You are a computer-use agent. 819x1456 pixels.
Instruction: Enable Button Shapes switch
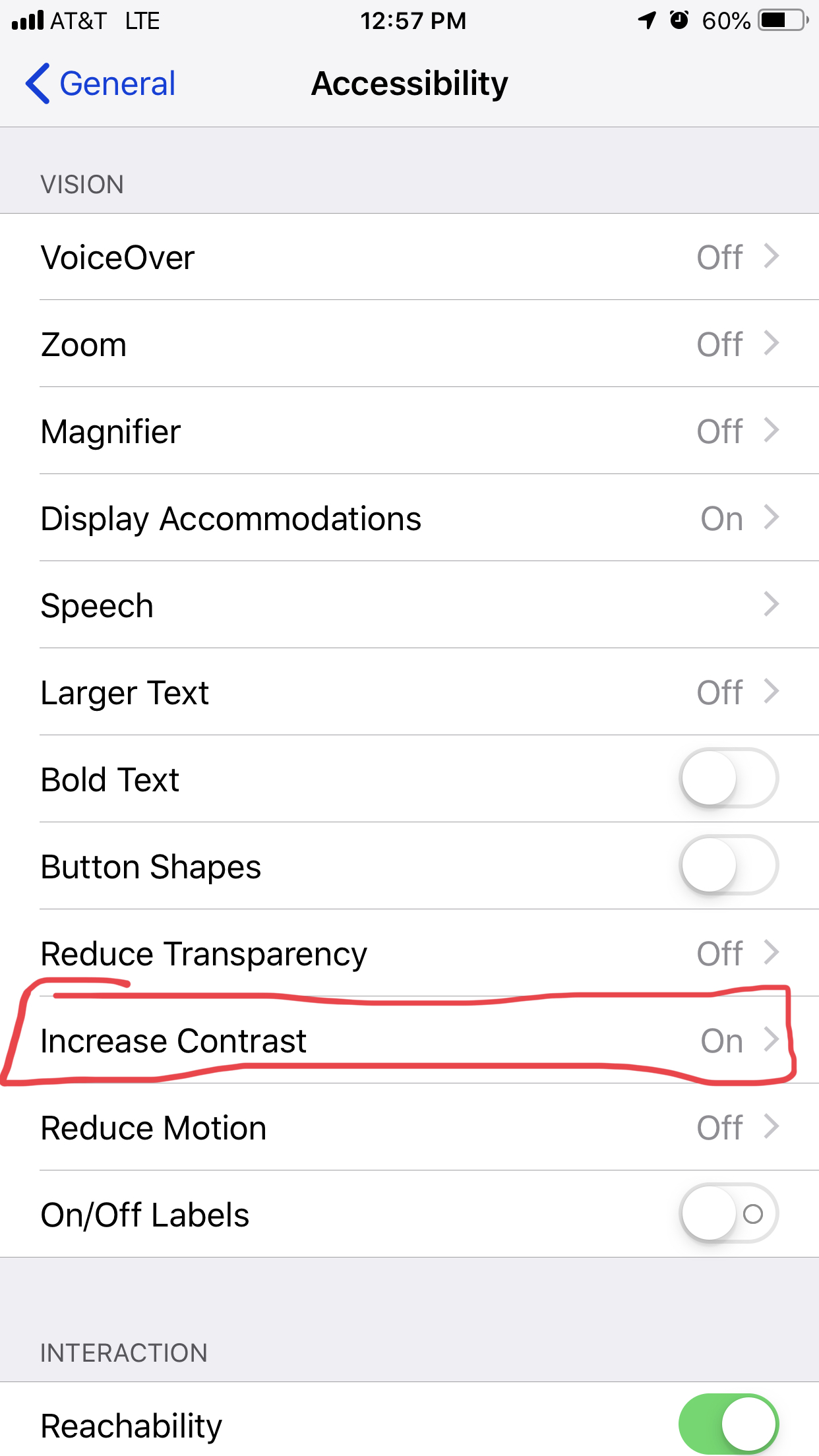(x=728, y=866)
